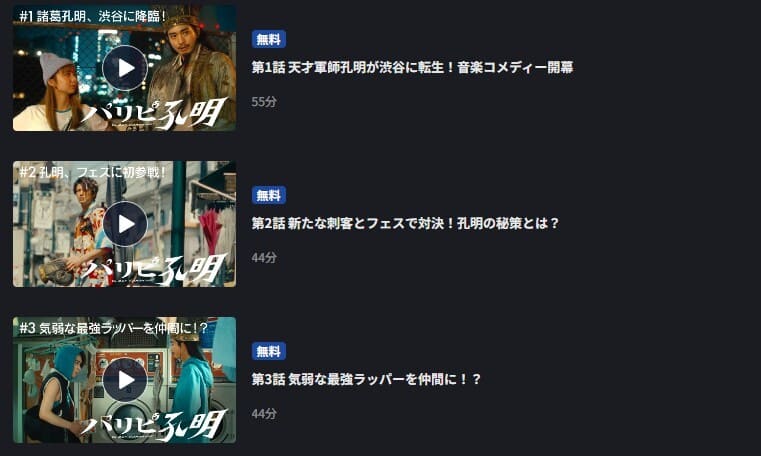
Task: Open 第1話 天才軍師孔明が渋谷に転生 episode title
Action: (x=412, y=67)
